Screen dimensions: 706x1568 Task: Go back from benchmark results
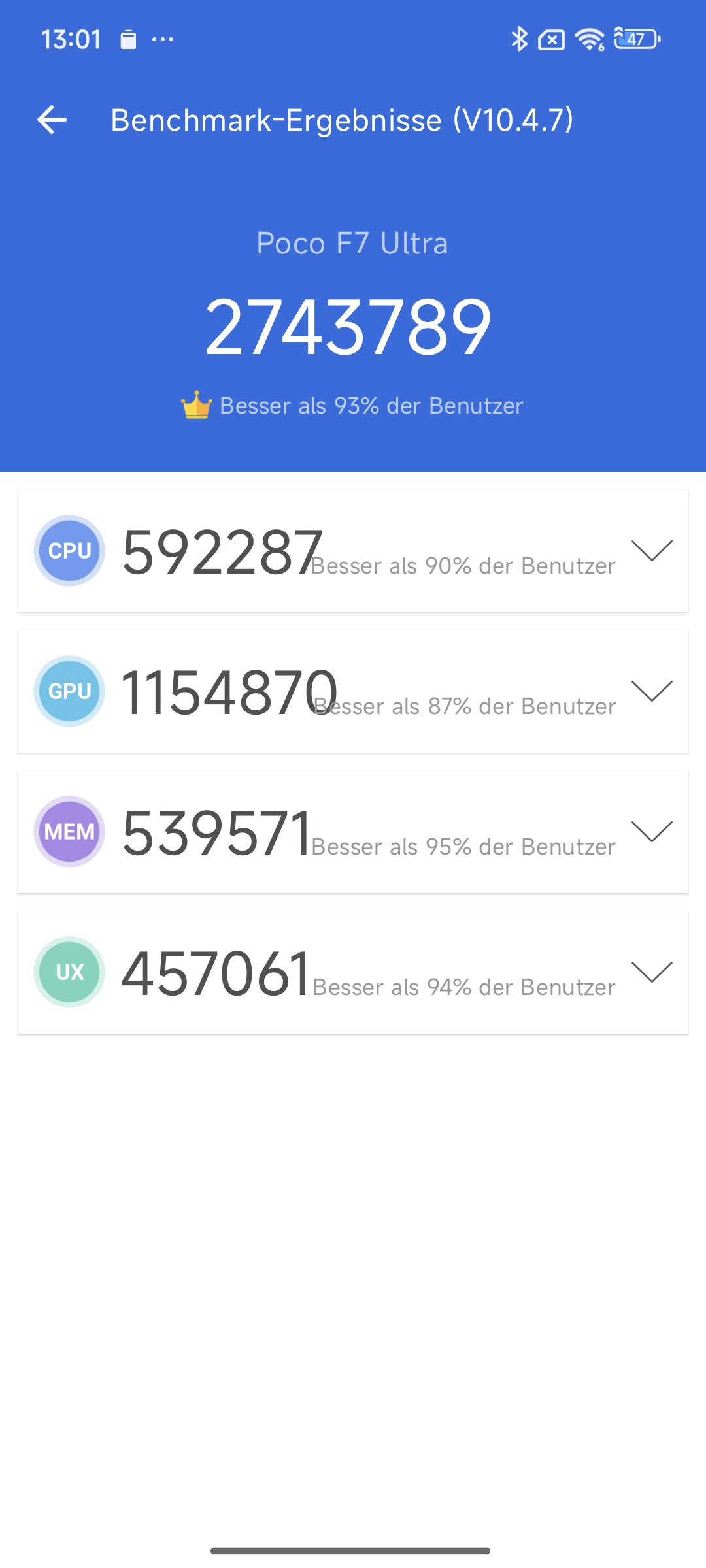point(52,120)
